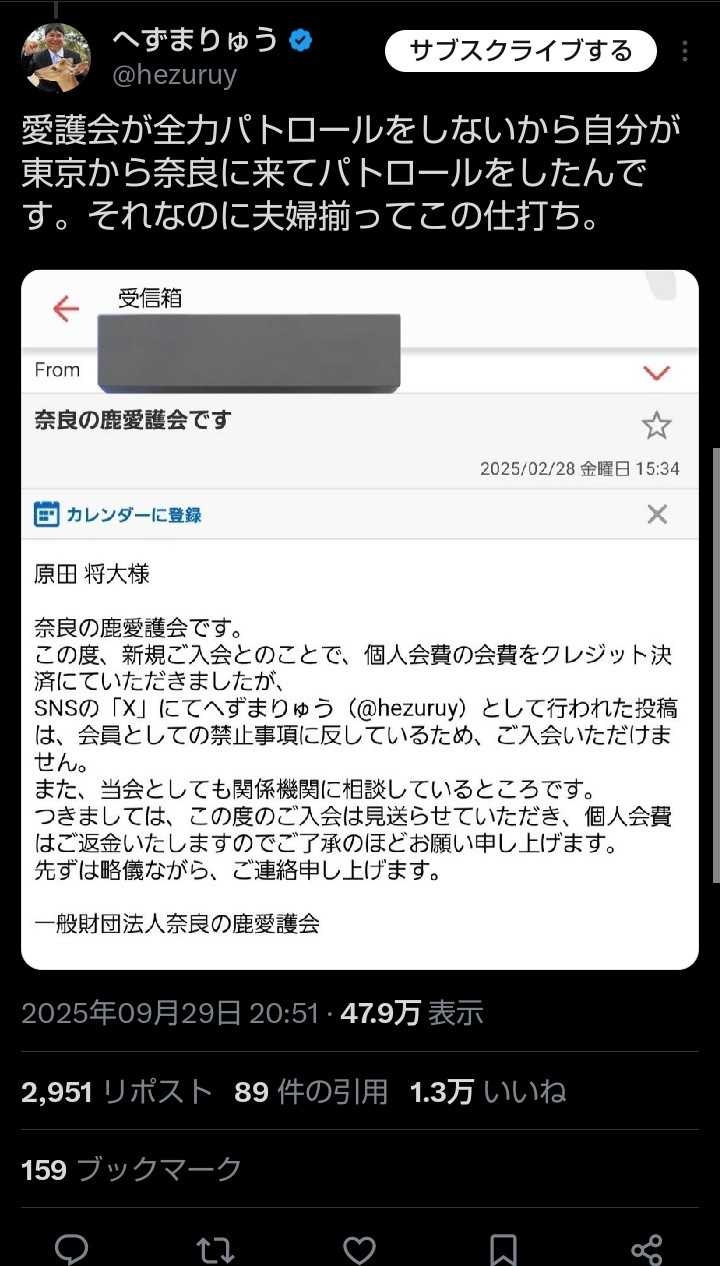Reply to this post with comment icon

point(72,1248)
